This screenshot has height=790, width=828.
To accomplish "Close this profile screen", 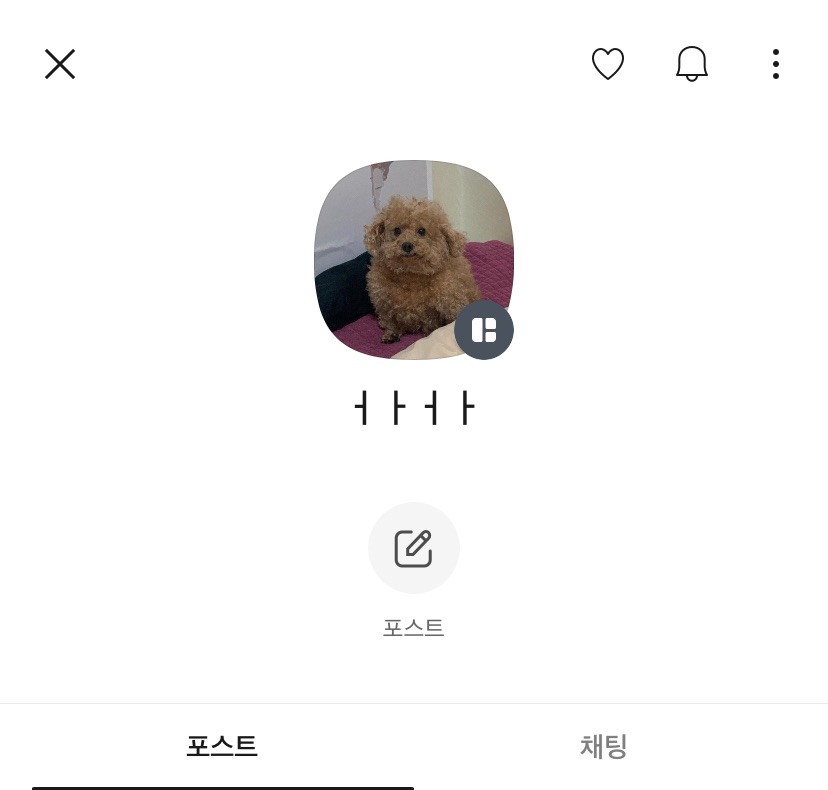I will point(60,64).
